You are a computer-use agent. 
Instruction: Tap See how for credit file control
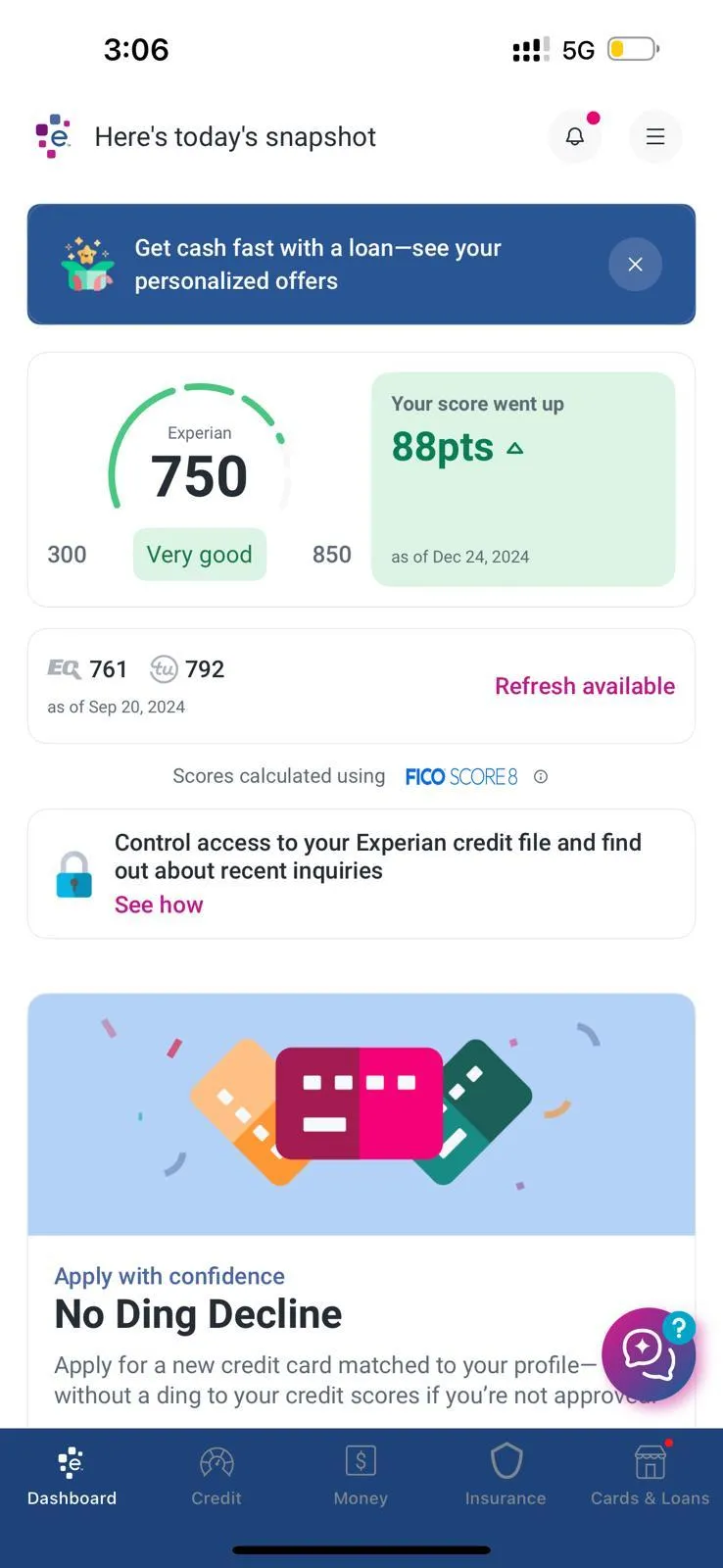(x=159, y=905)
